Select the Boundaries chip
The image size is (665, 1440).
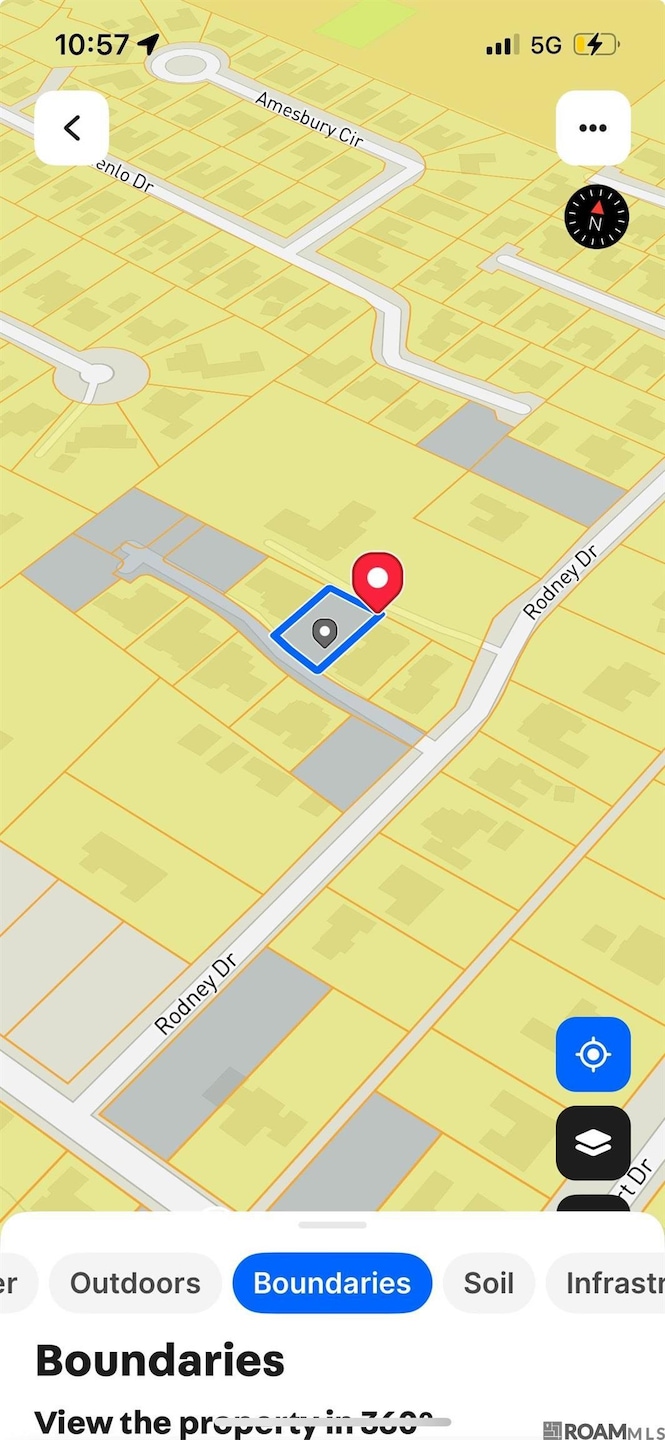(x=332, y=1283)
